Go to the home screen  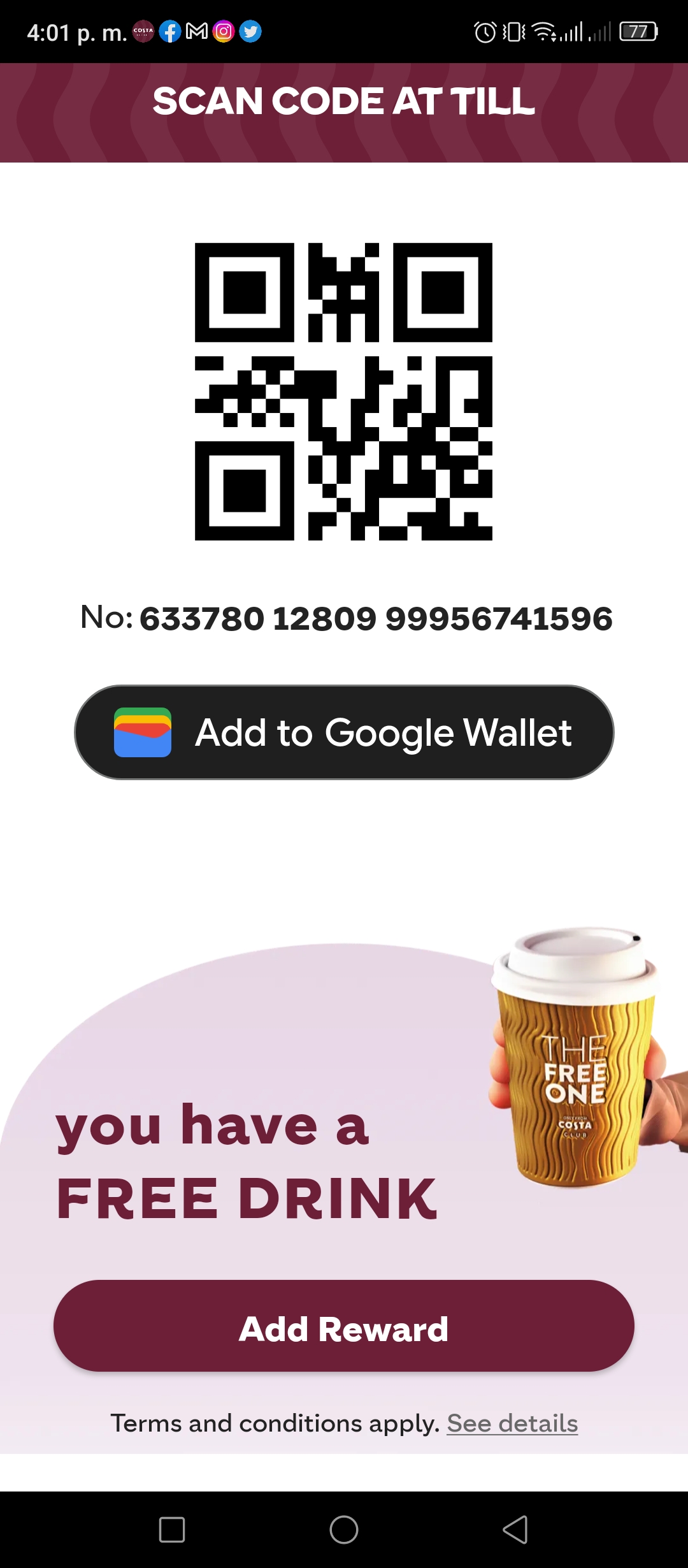click(344, 1529)
